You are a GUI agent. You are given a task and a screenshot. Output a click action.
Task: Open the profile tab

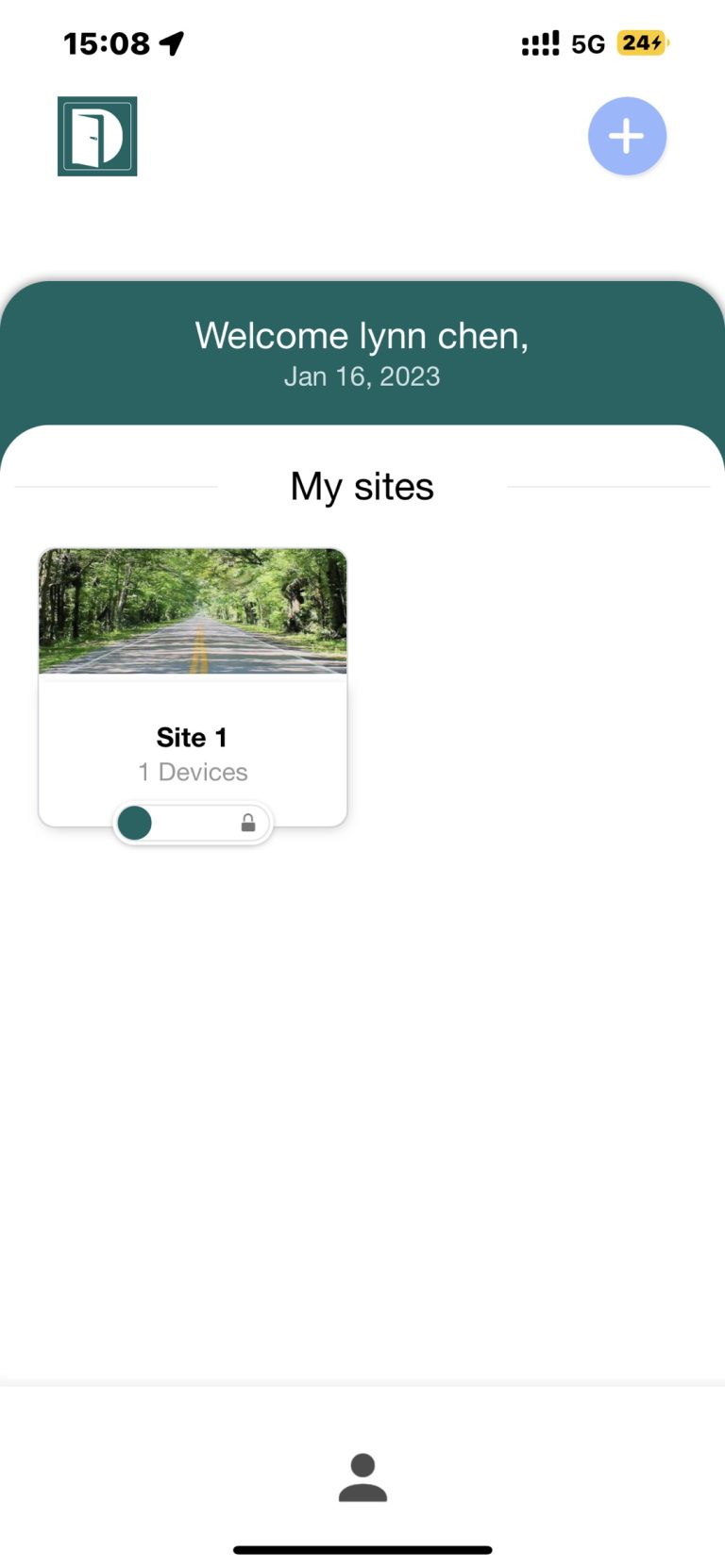point(362,1476)
